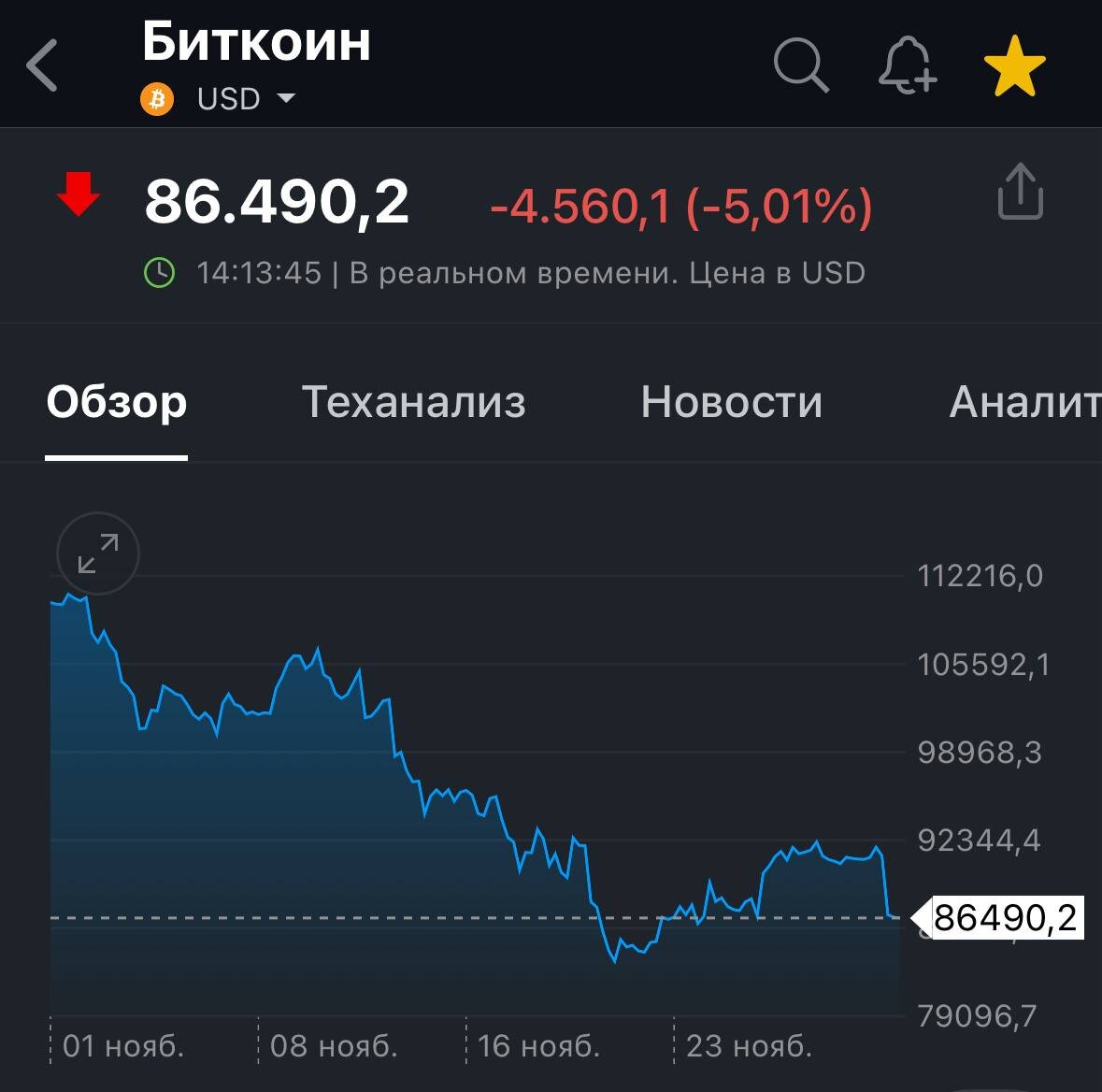Screen dimensions: 1102x1092
Task: Add a price alert with the bell
Action: tap(907, 65)
